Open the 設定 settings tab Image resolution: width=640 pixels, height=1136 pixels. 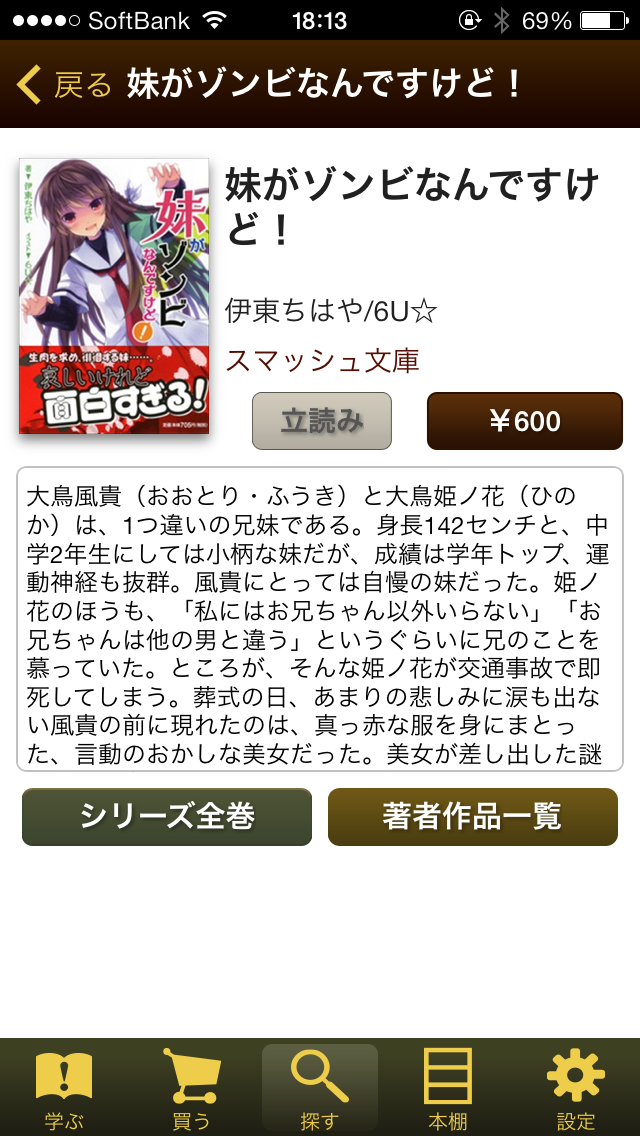tap(575, 1088)
